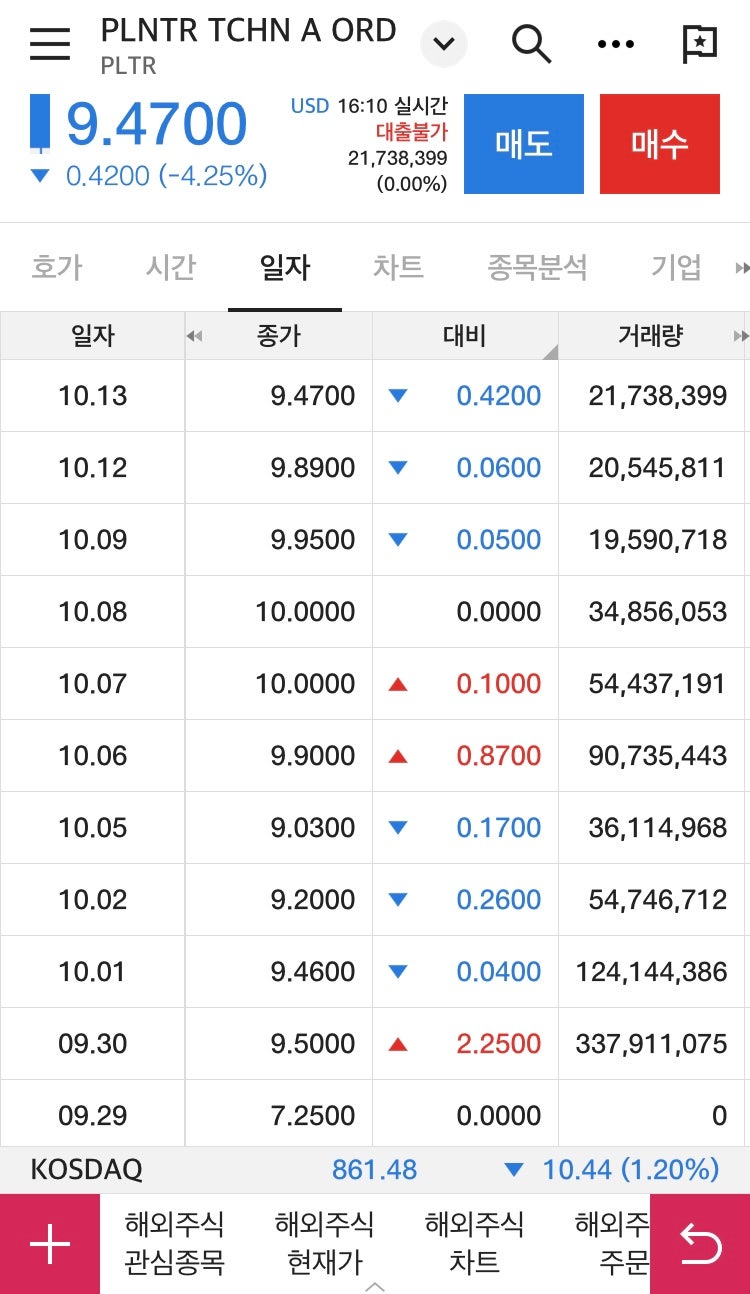Expand hidden tabs using chevron after 기업
The image size is (750, 1294).
(740, 267)
